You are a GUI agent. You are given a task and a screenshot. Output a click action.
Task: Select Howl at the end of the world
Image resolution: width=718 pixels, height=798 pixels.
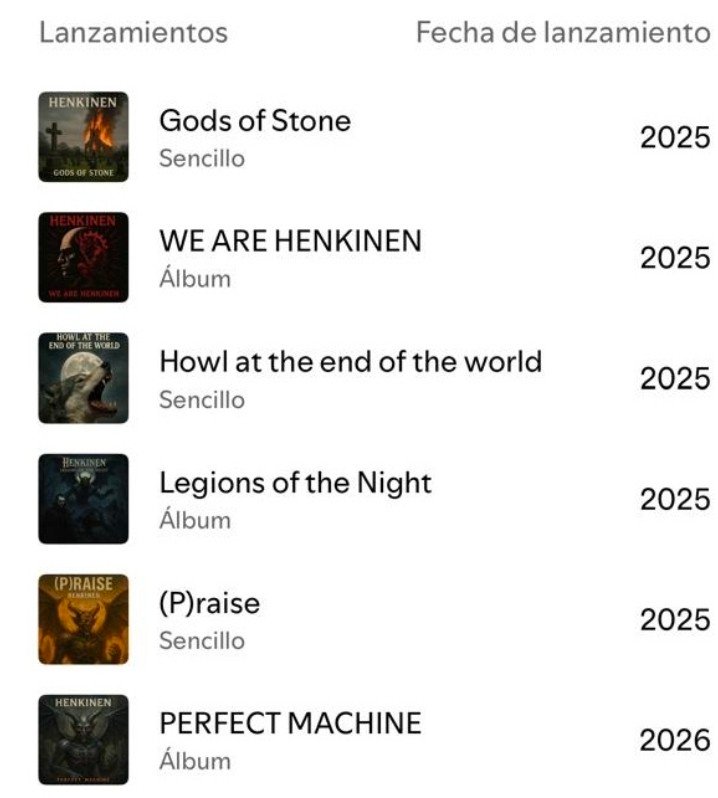coord(350,362)
